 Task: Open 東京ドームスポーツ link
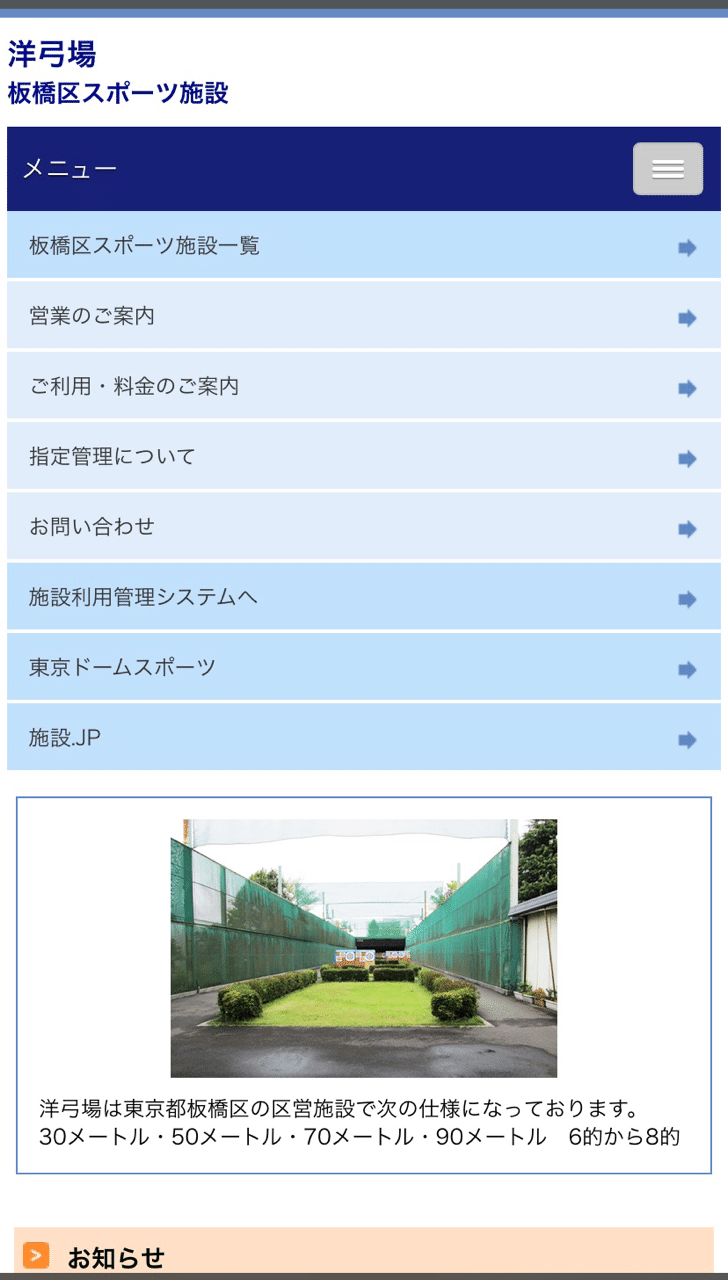[364, 667]
